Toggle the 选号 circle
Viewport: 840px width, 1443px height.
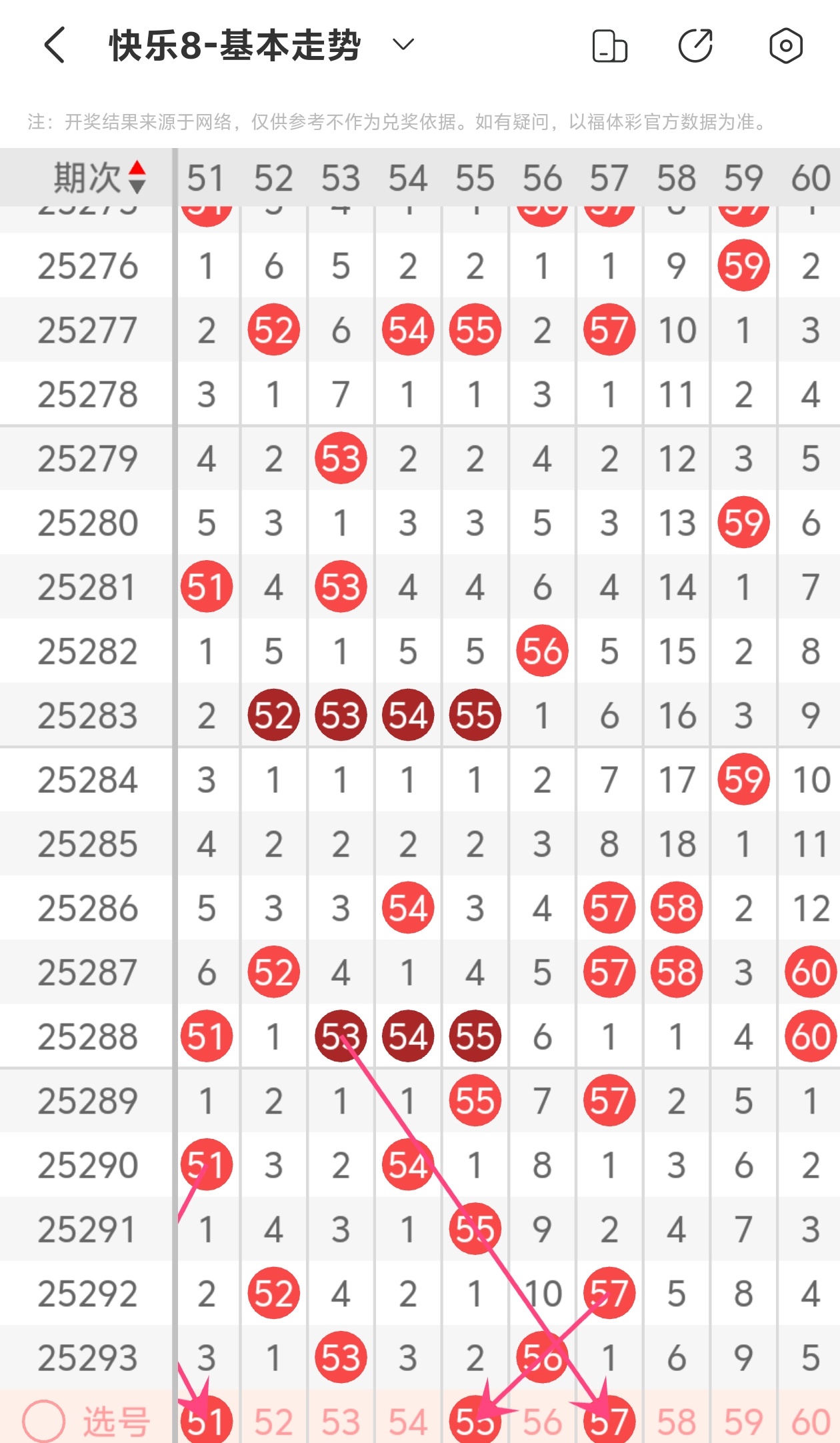point(43,1420)
